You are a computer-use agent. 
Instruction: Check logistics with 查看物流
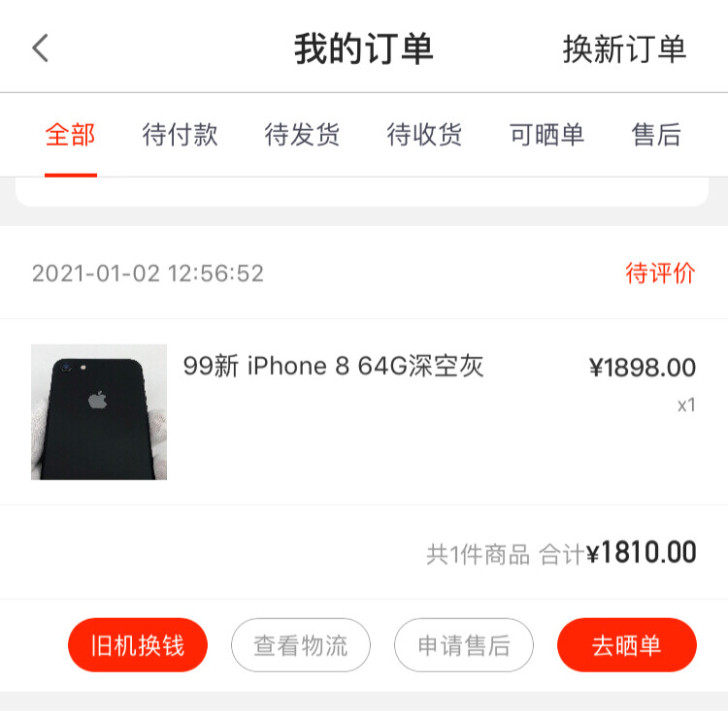click(x=301, y=645)
